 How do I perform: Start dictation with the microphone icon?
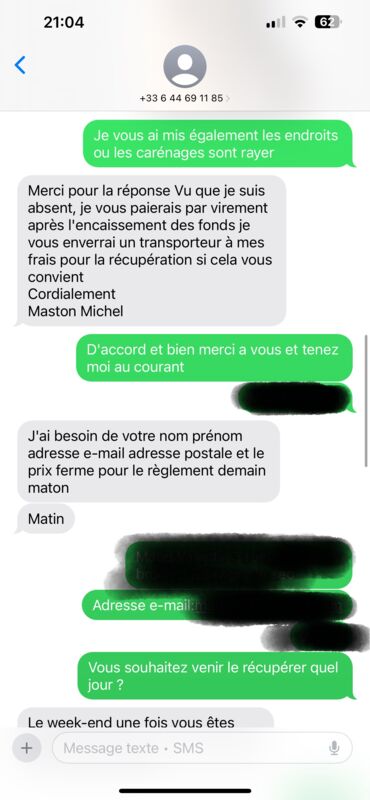point(334,748)
